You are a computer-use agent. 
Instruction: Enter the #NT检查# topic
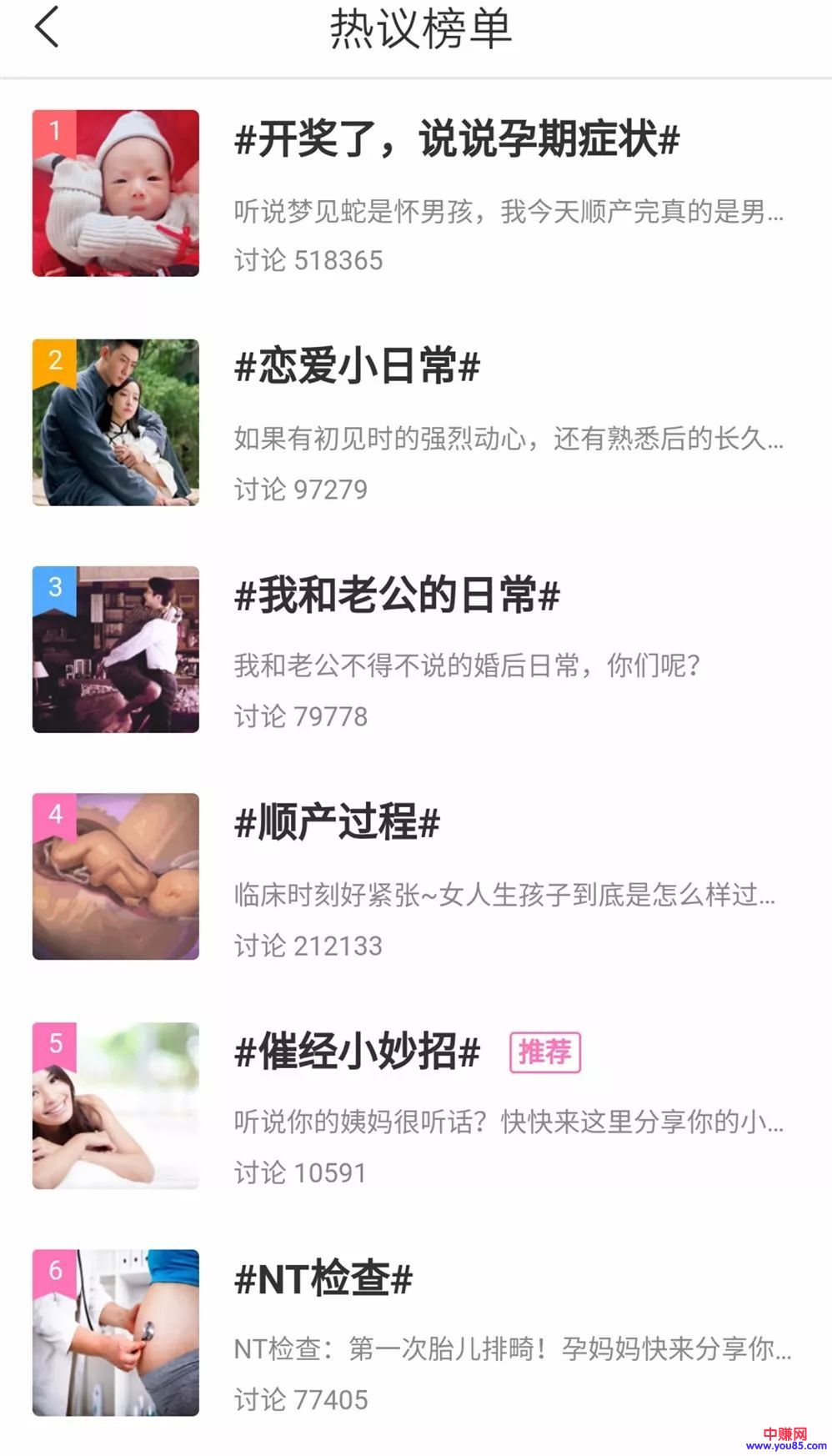coord(323,1278)
